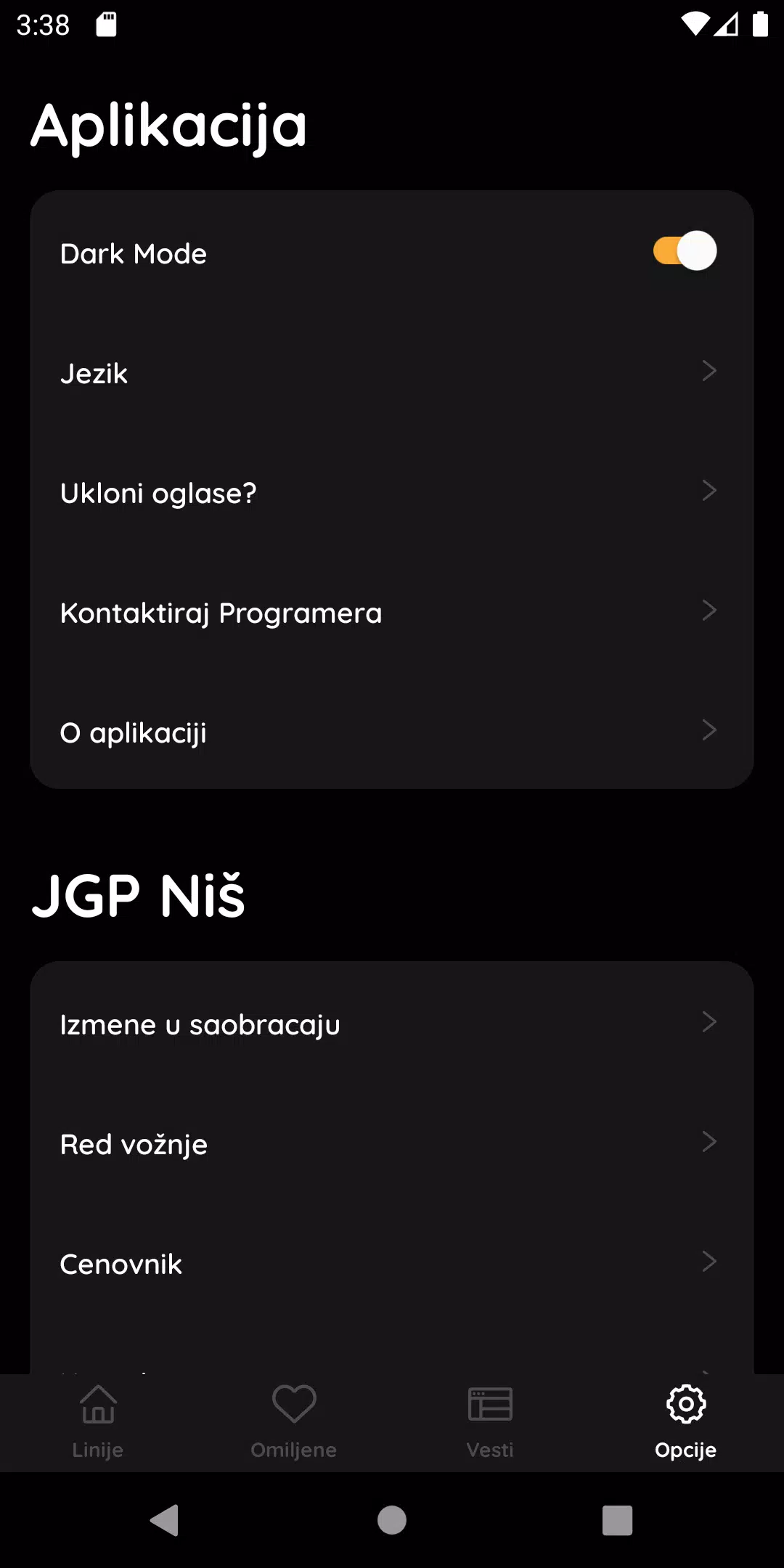Tap the system home button
Screen dimensions: 784x1568
coord(392,1520)
